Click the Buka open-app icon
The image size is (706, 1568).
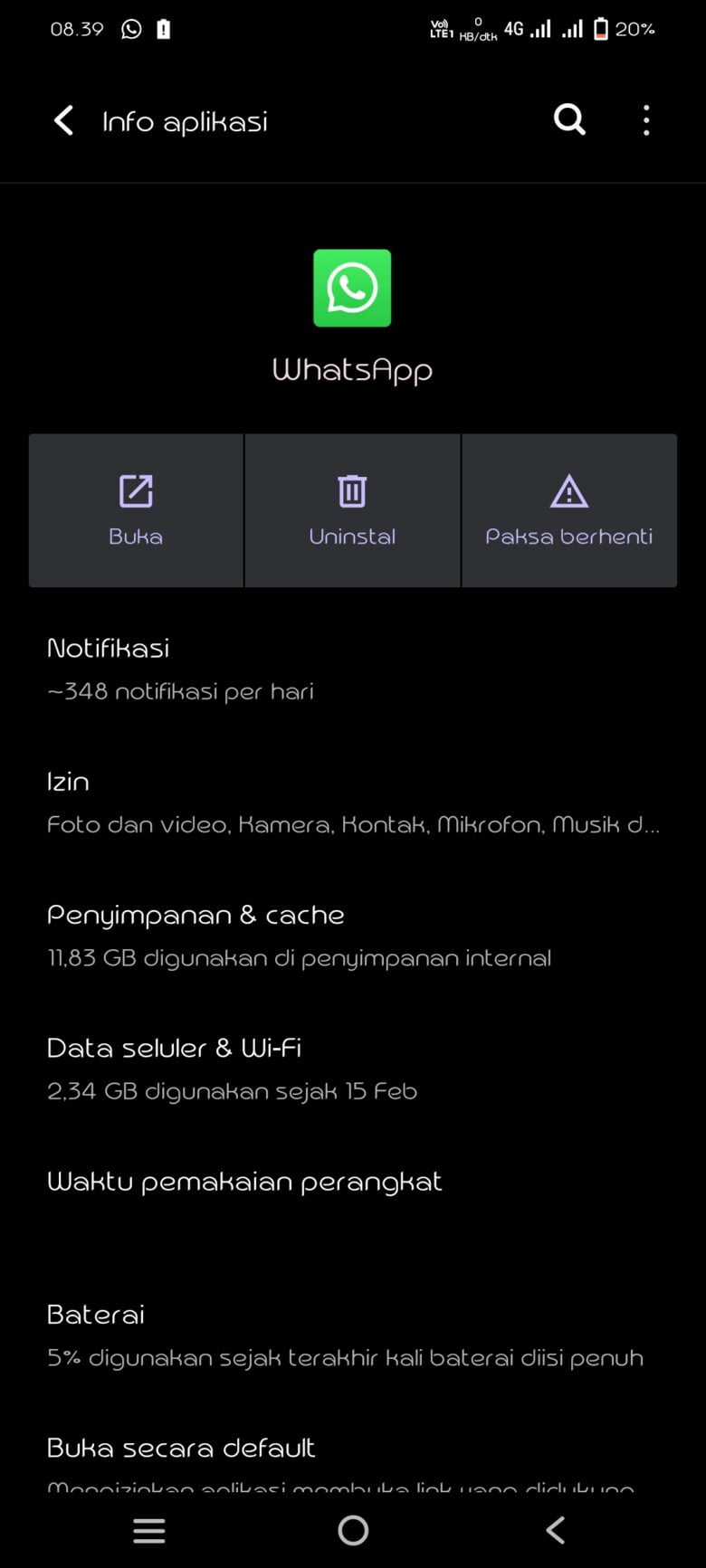[135, 491]
